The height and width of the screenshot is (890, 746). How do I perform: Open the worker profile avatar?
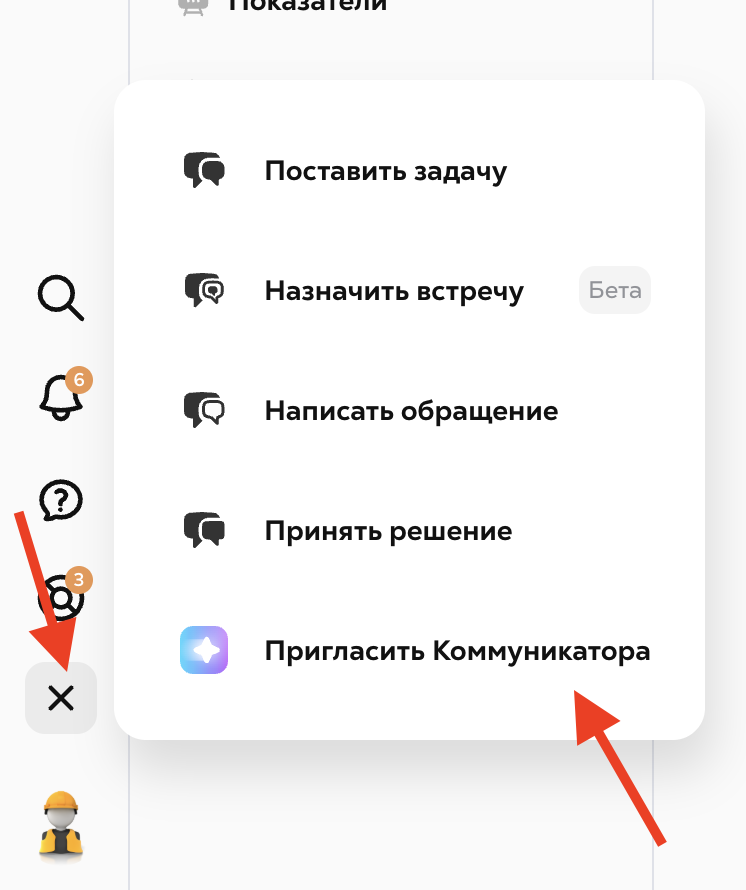60,824
